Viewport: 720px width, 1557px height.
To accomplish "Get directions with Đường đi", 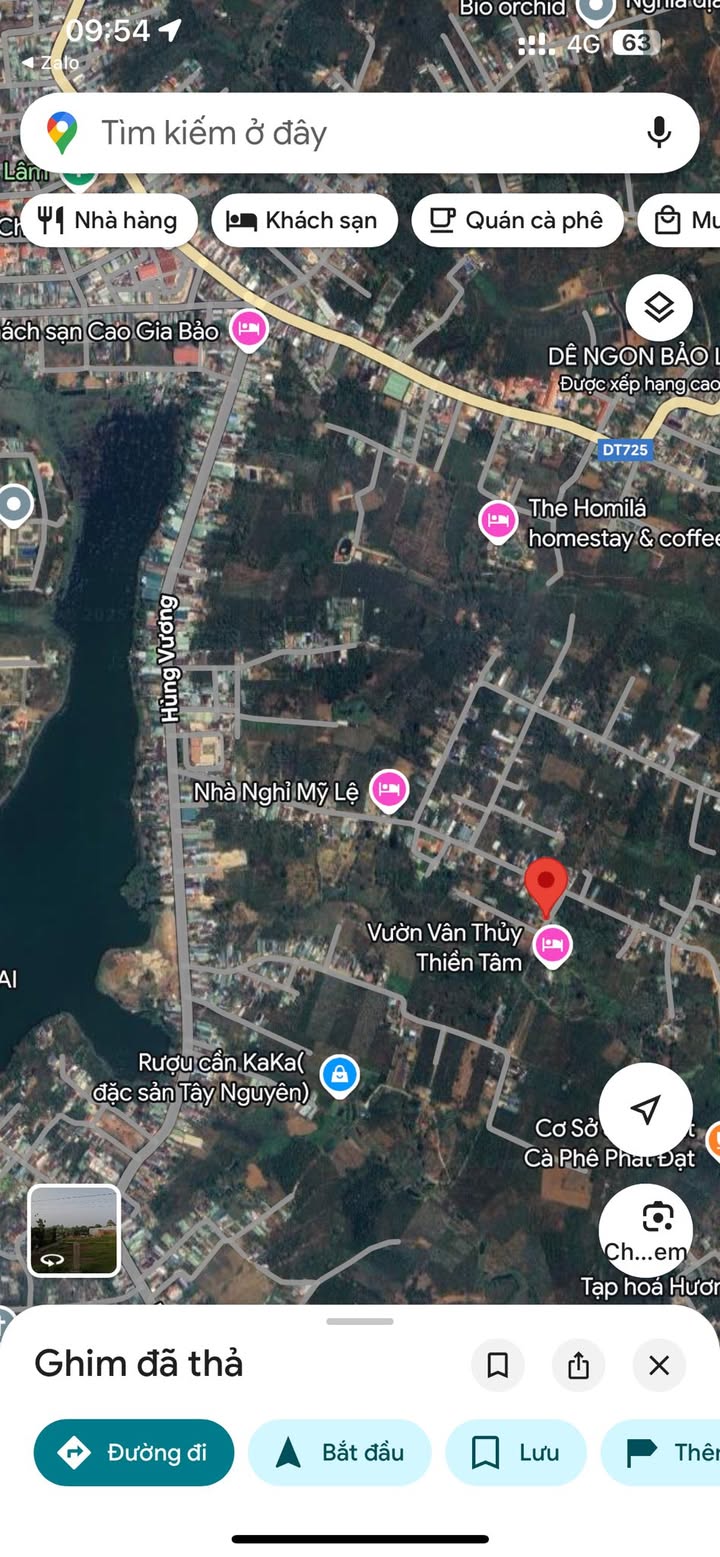I will [134, 1452].
